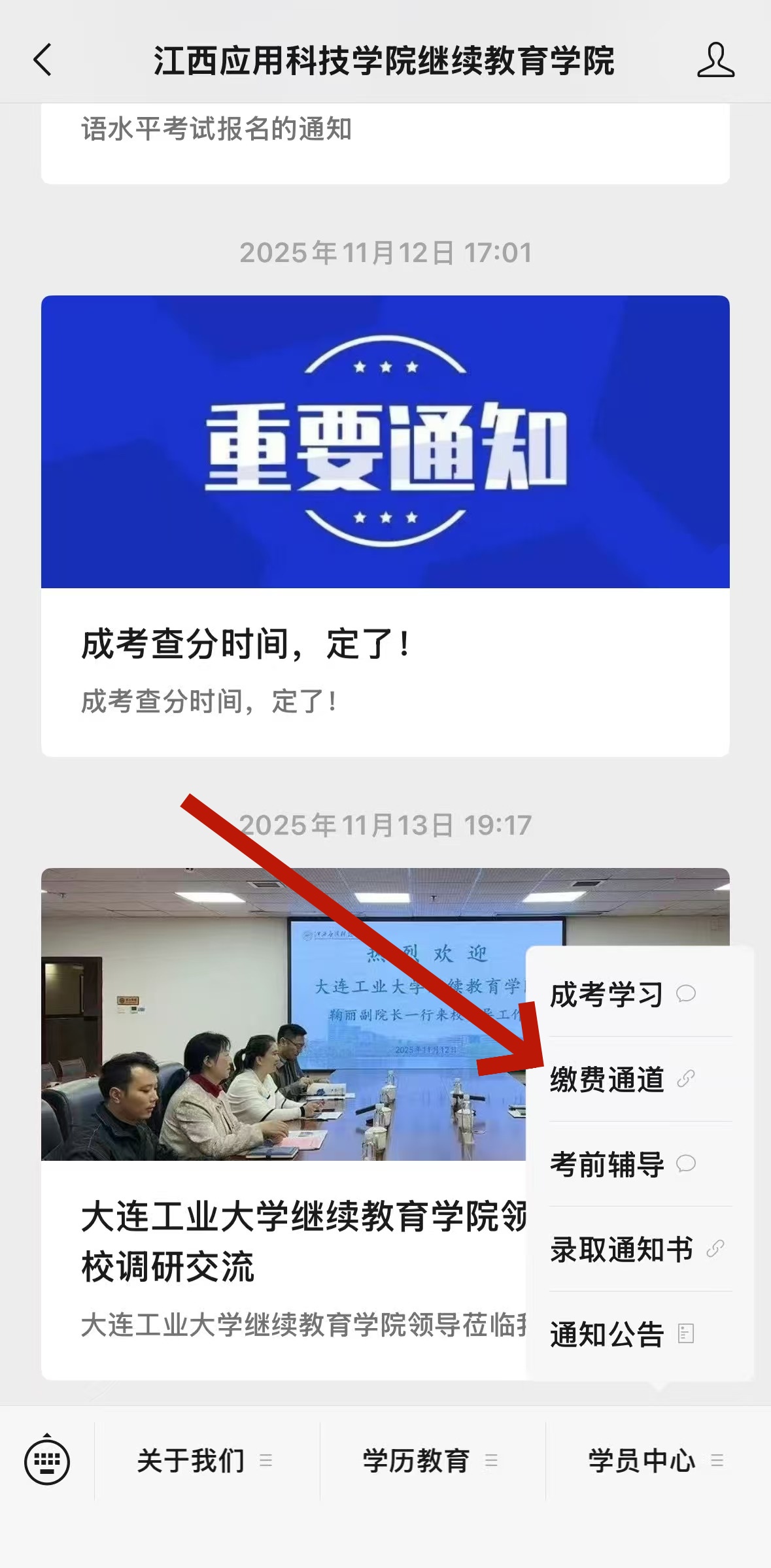Tap 通知公告 in the popup menu
Image resolution: width=771 pixels, height=1568 pixels.
[x=621, y=1334]
